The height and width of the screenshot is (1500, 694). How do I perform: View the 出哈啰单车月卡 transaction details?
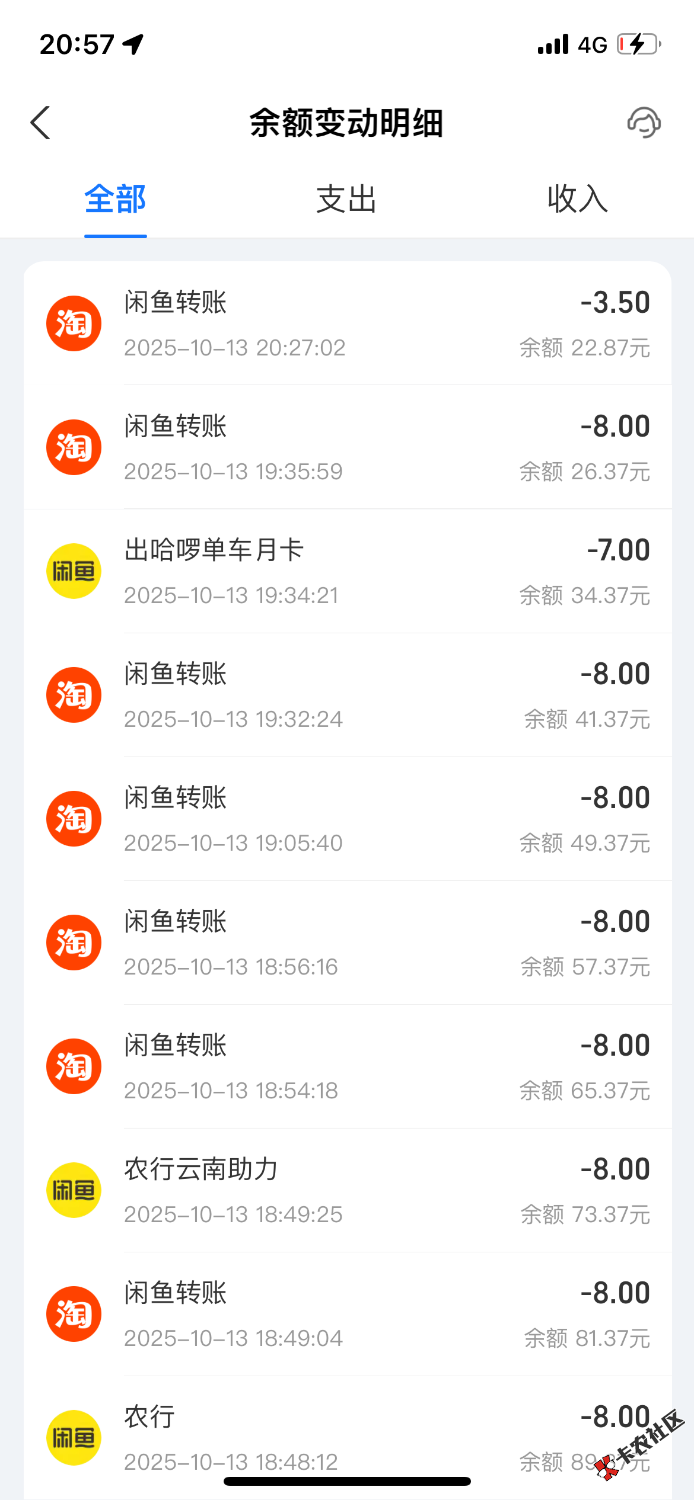coord(347,571)
